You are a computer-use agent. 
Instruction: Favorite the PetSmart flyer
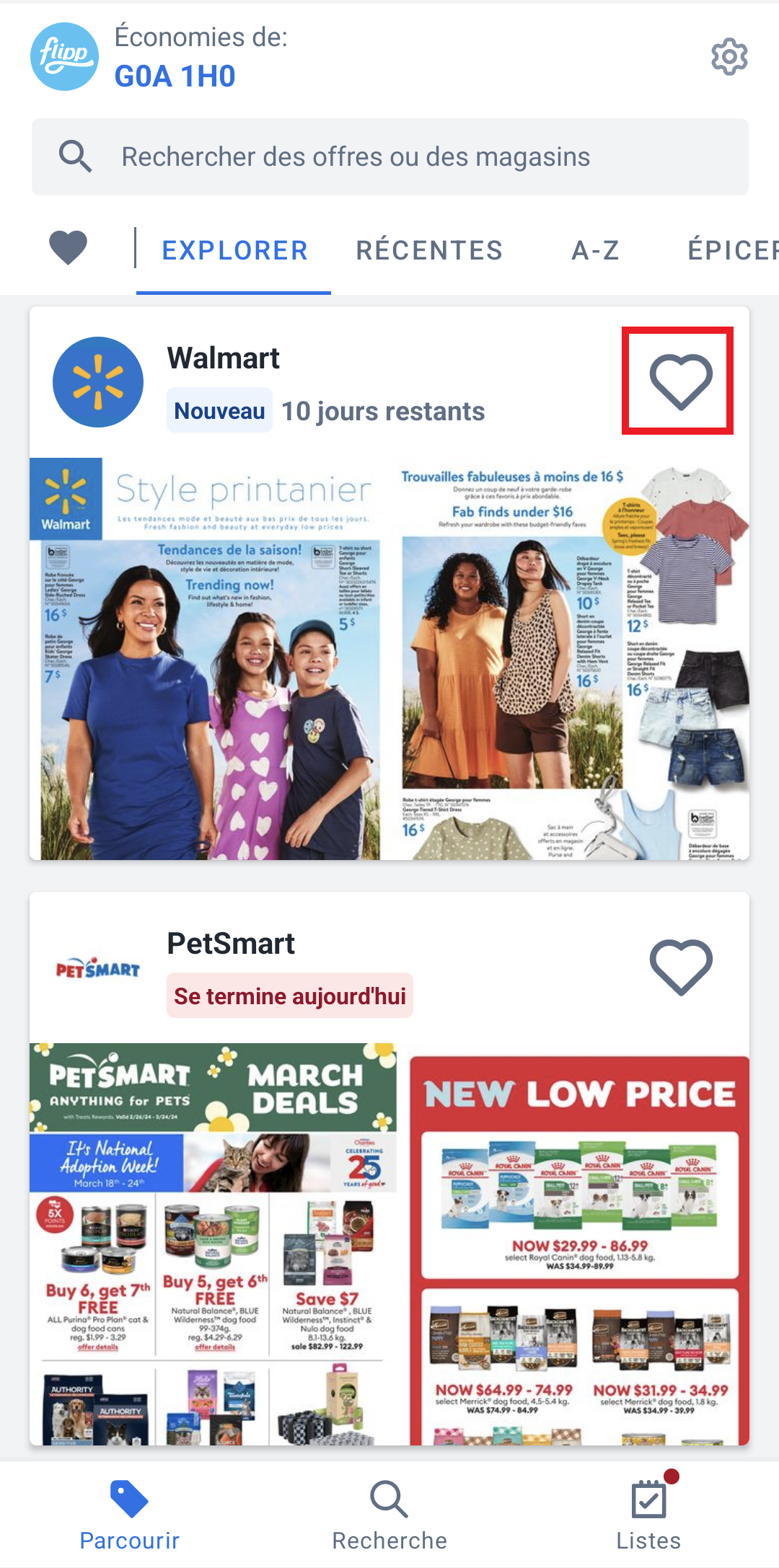coord(680,967)
